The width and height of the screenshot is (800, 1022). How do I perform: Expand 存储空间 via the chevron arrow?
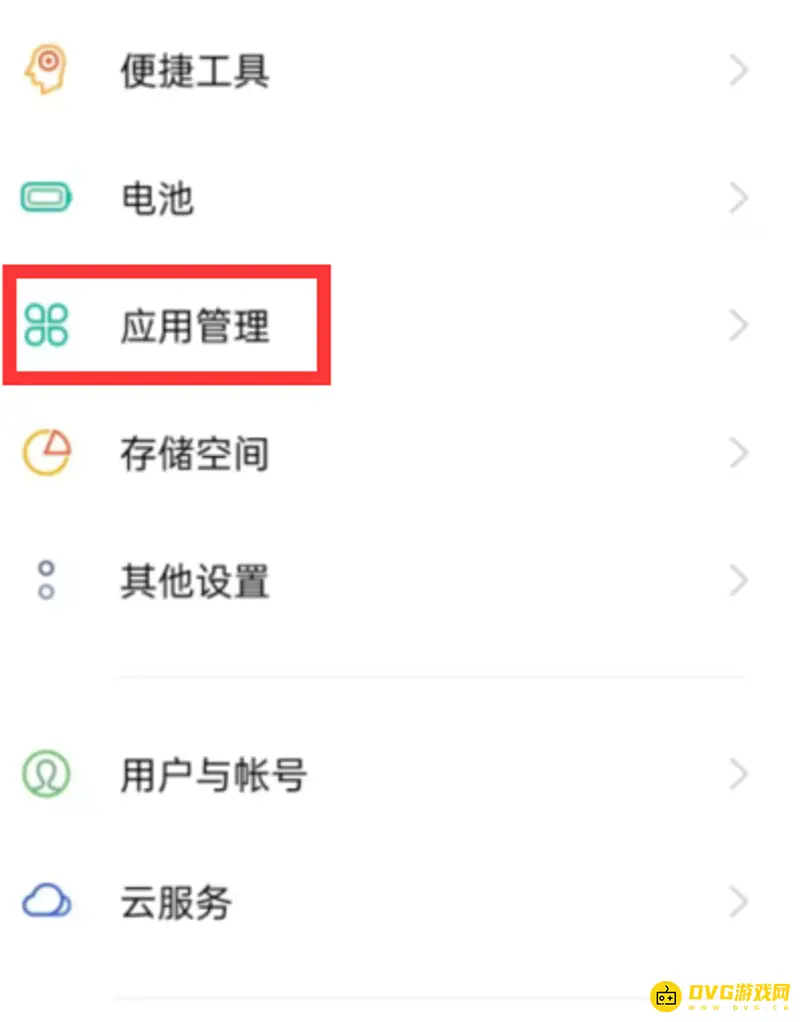coord(738,453)
